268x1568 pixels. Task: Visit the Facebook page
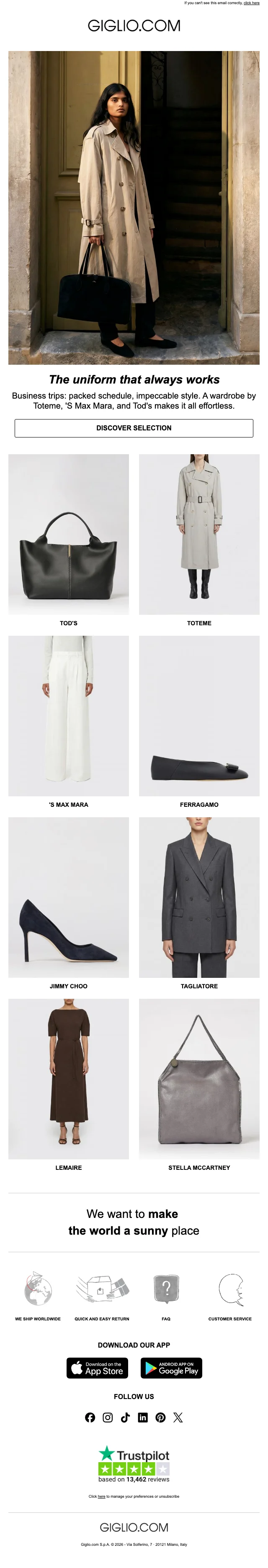point(90,1417)
